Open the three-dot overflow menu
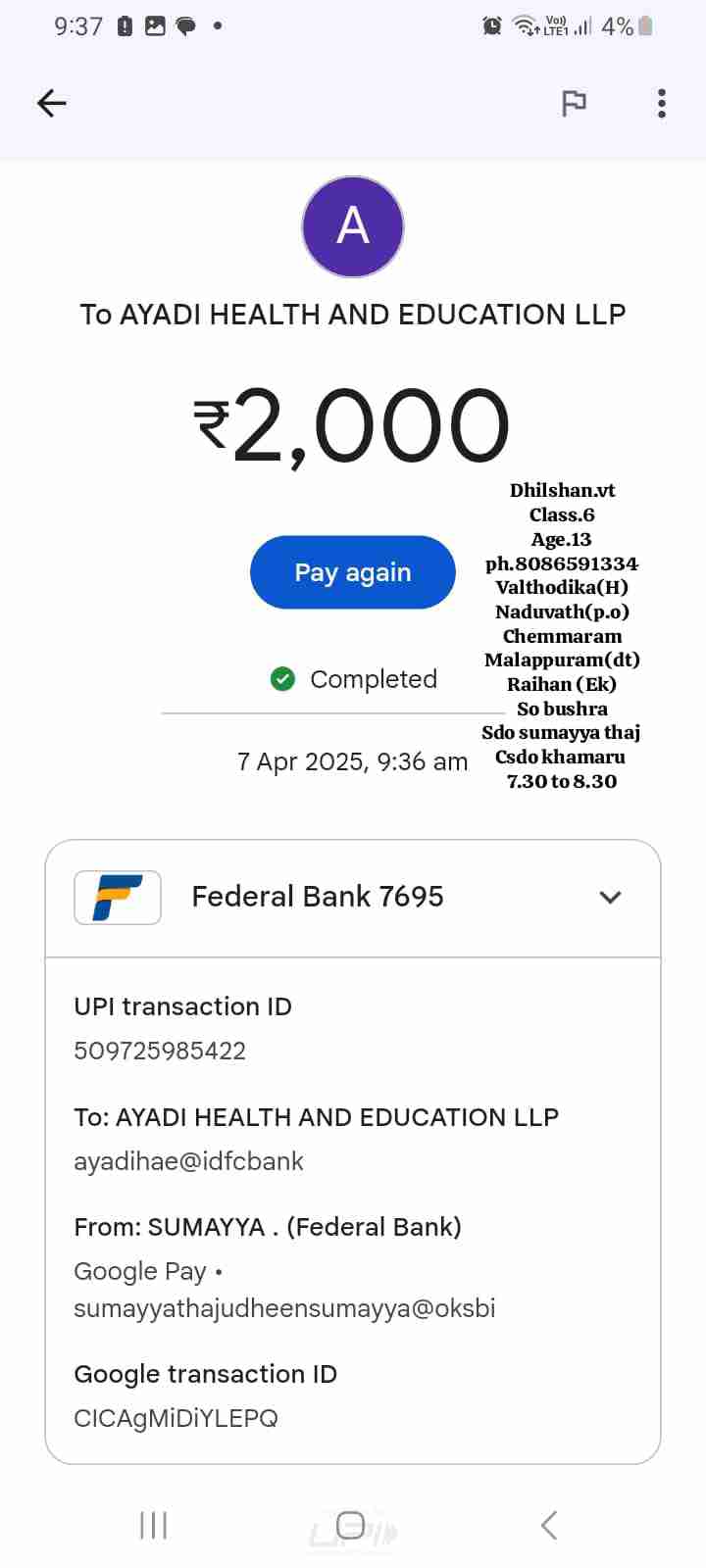The height and width of the screenshot is (1568, 706). (x=662, y=103)
